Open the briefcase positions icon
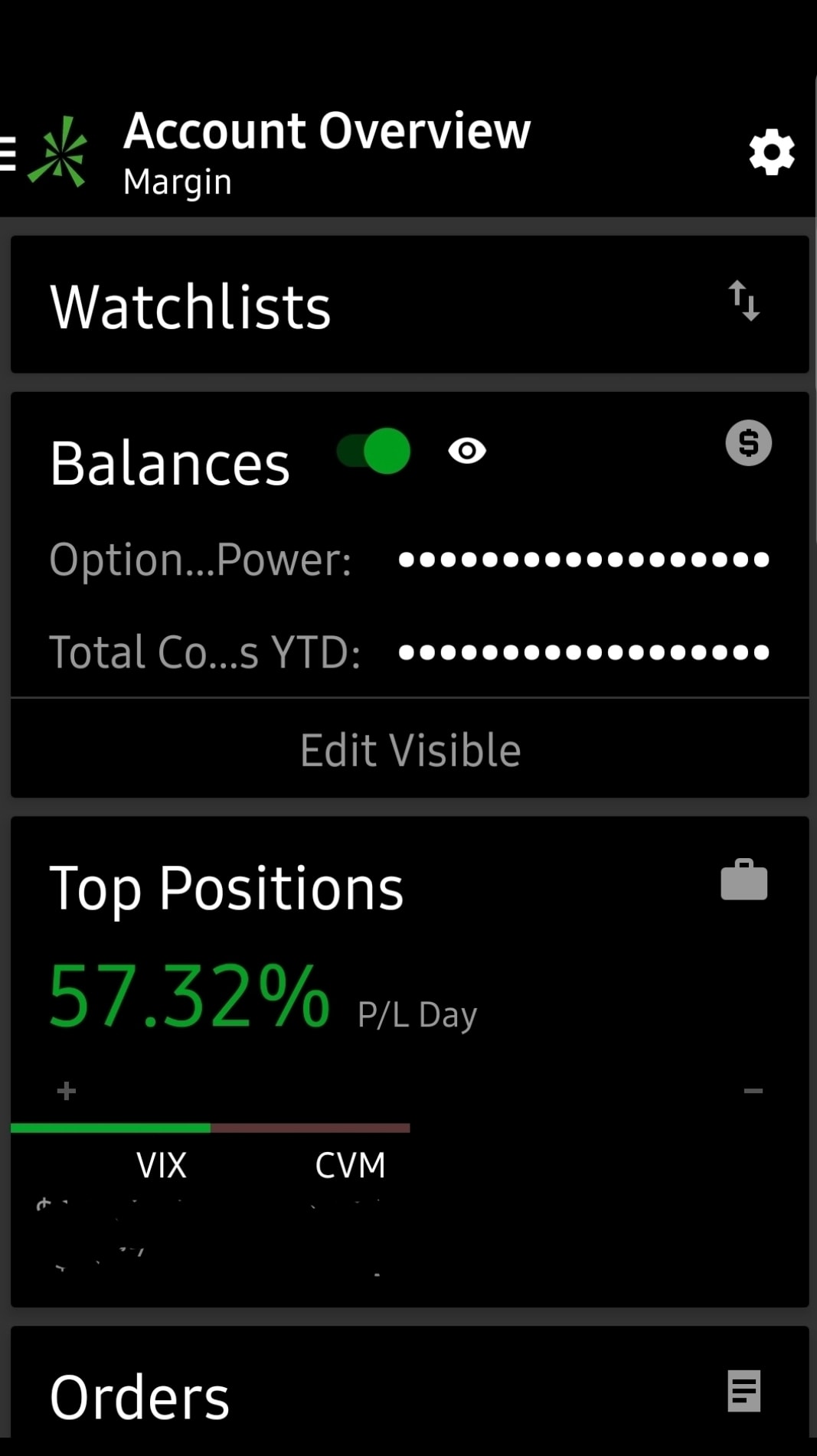 [x=743, y=880]
